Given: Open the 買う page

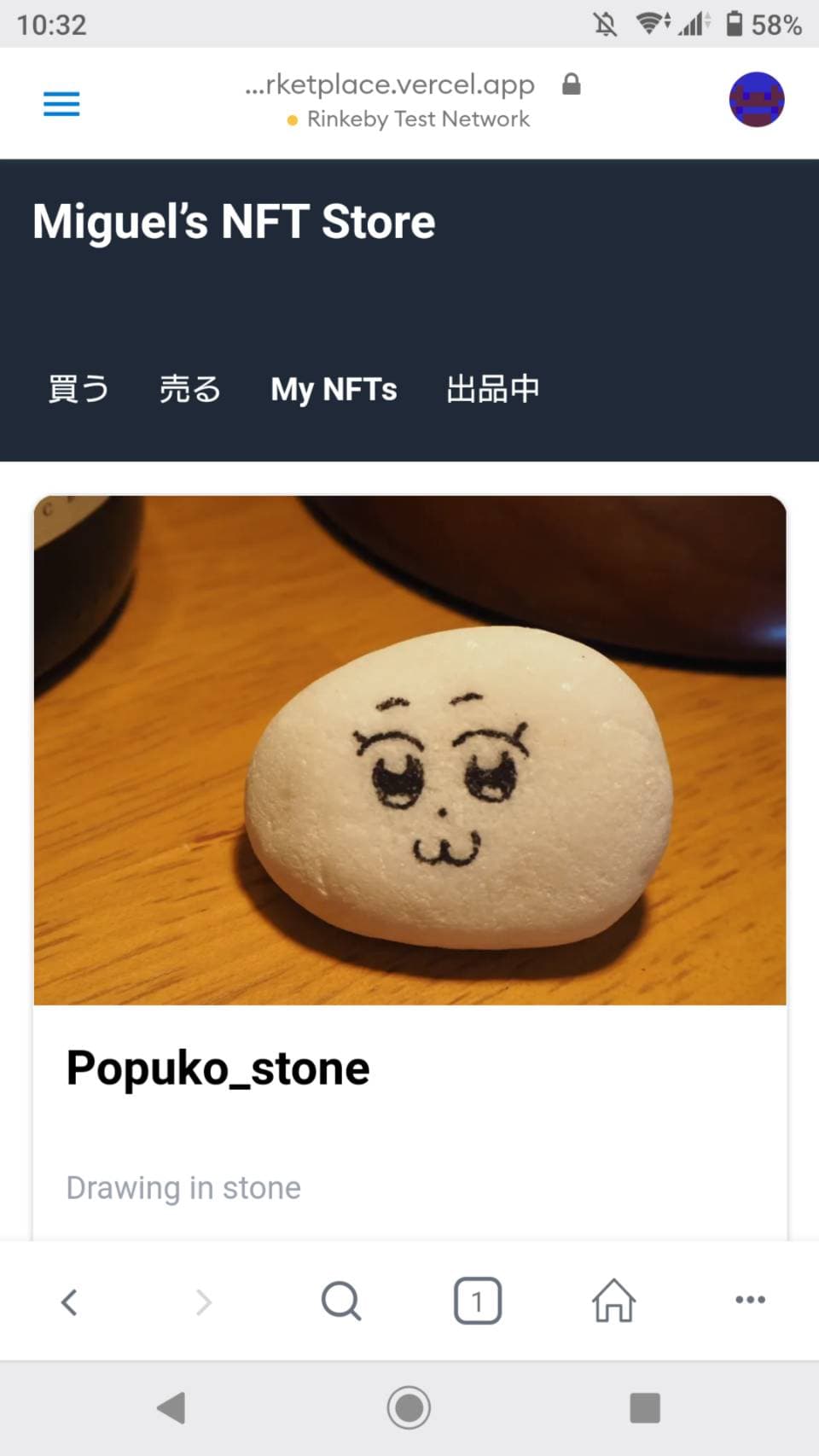Looking at the screenshot, I should pos(78,389).
